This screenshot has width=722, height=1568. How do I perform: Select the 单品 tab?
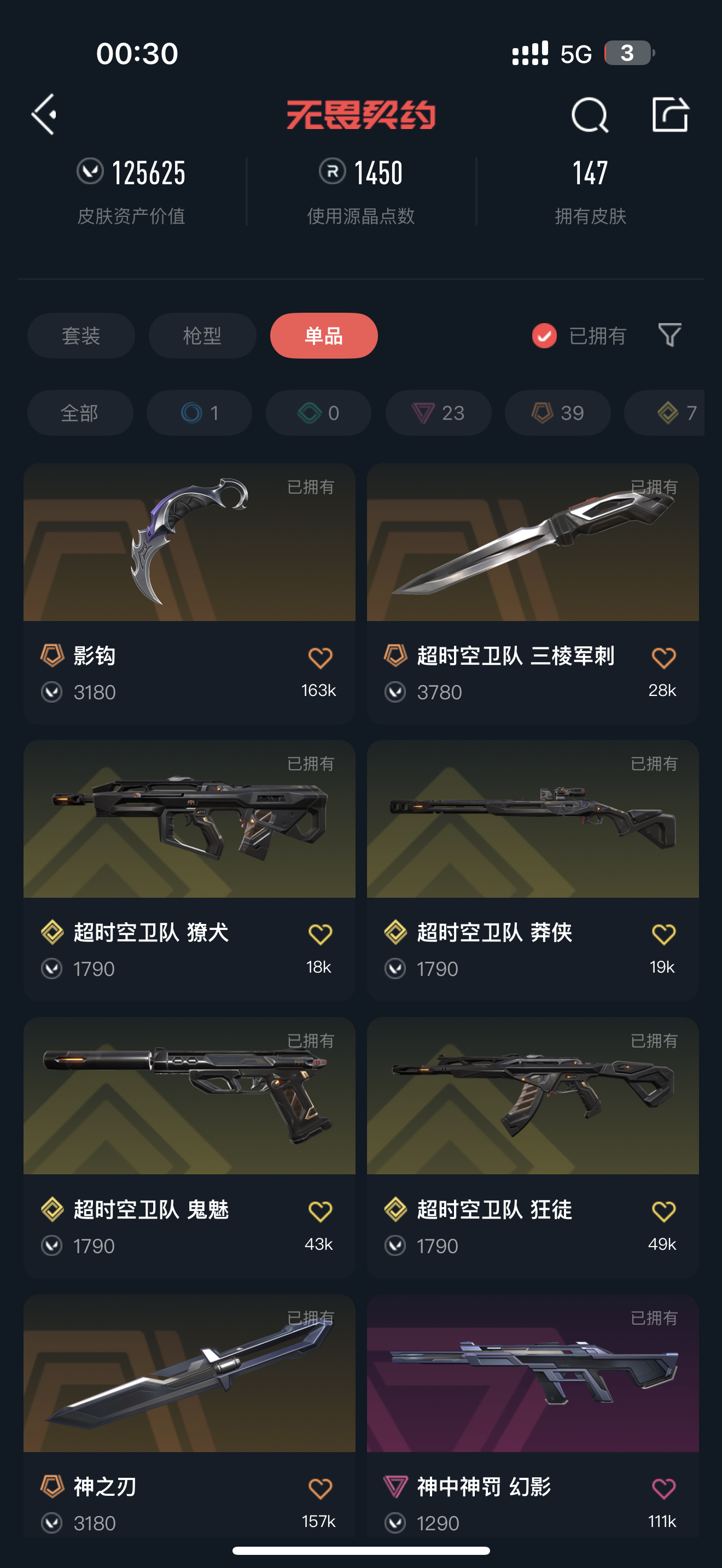point(323,335)
